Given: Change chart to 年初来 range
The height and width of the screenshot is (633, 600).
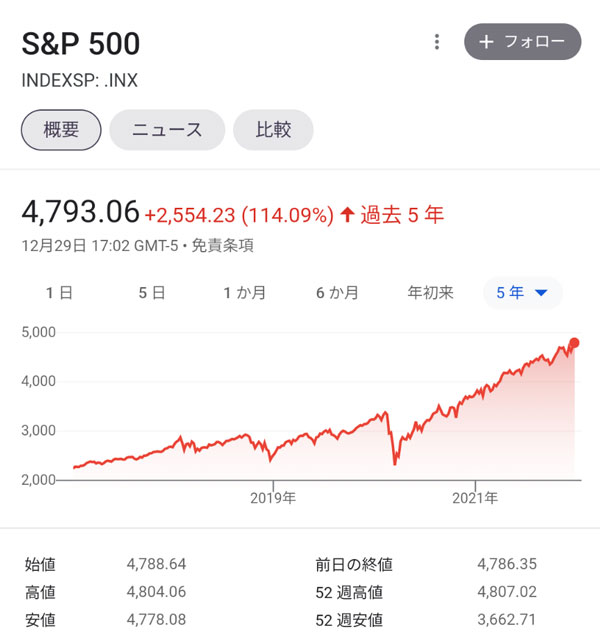Looking at the screenshot, I should (430, 293).
